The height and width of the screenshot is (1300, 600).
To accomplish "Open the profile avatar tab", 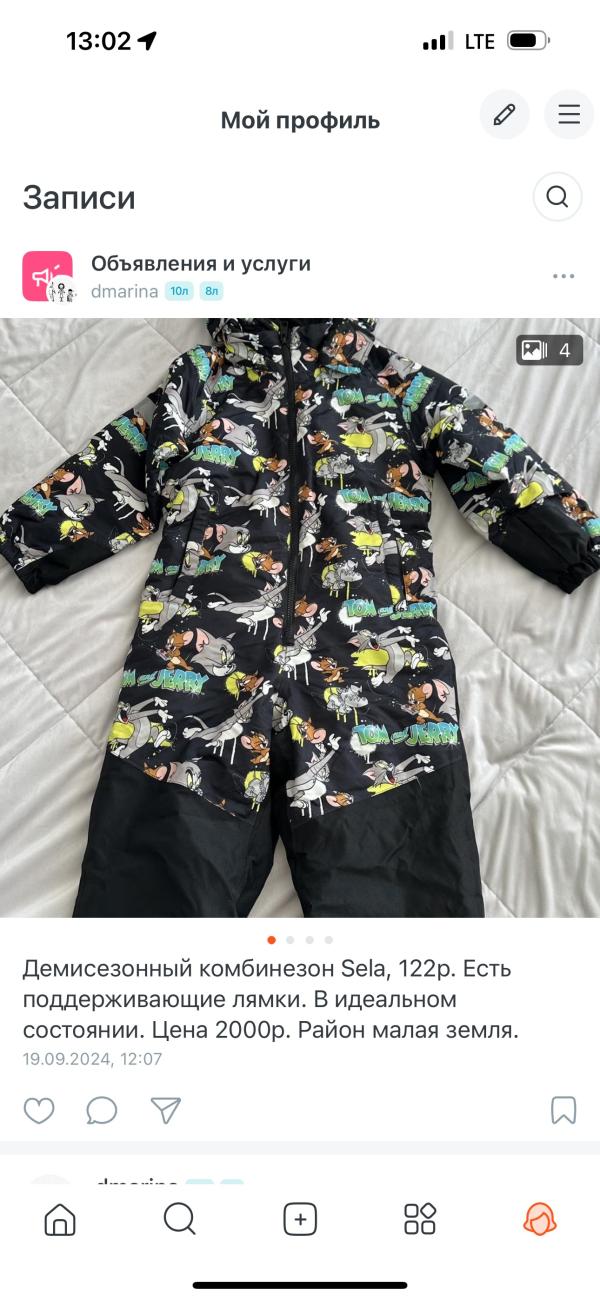I will (540, 1219).
